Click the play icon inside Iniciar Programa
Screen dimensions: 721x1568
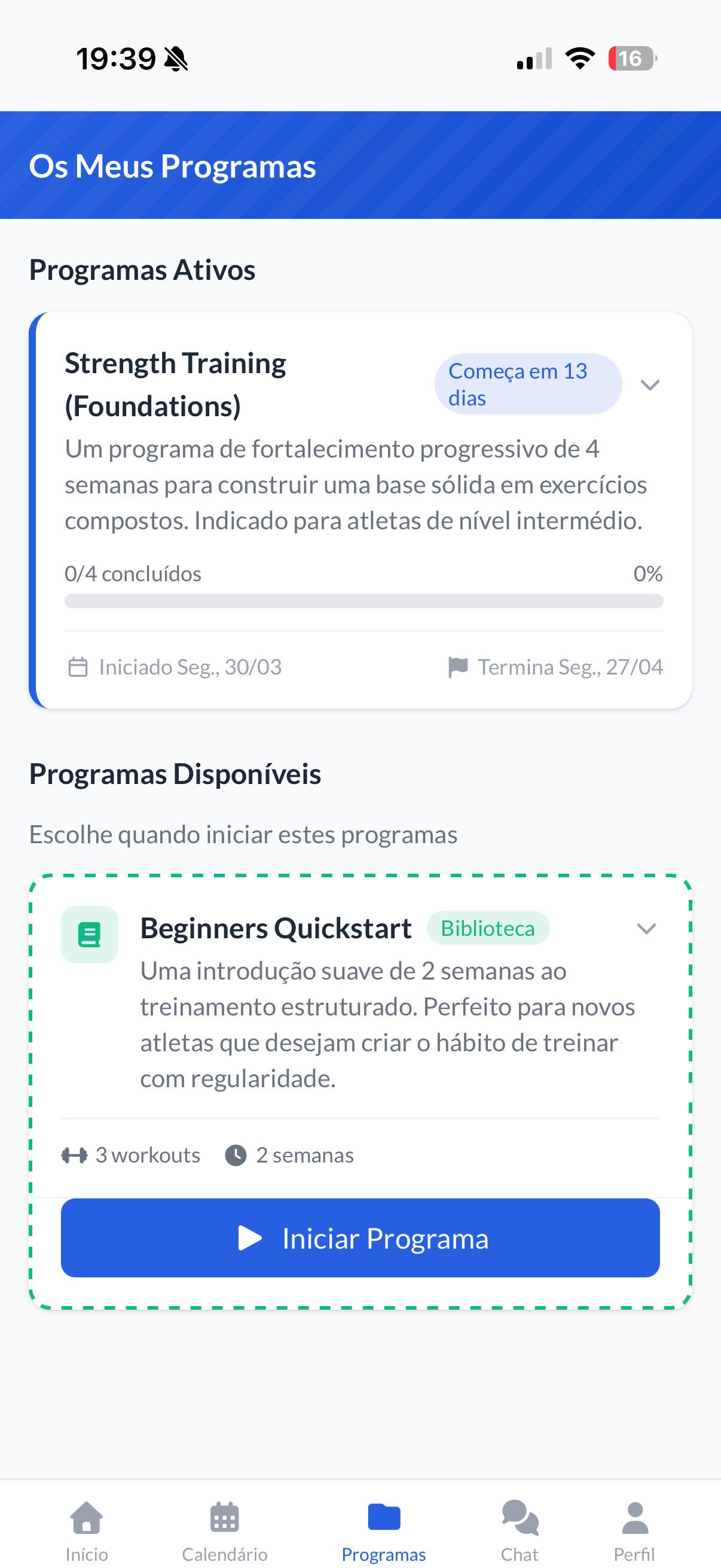pyautogui.click(x=250, y=1238)
